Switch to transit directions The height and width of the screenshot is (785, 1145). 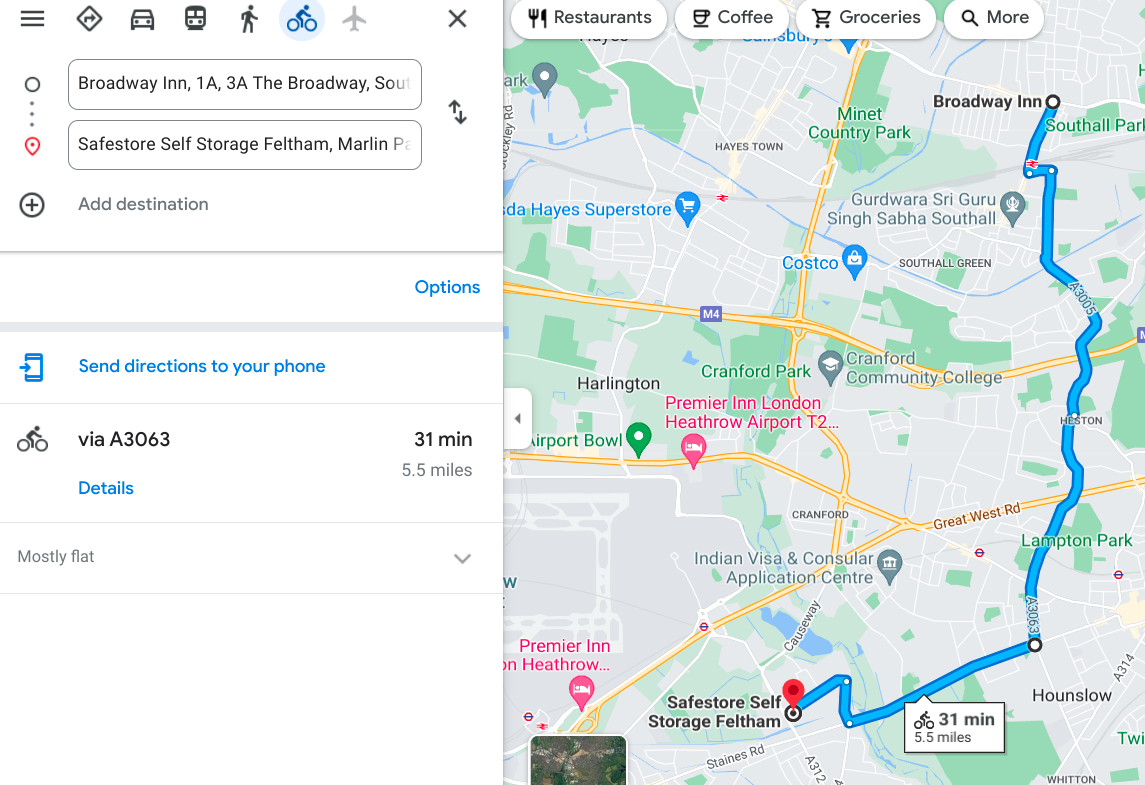click(196, 19)
